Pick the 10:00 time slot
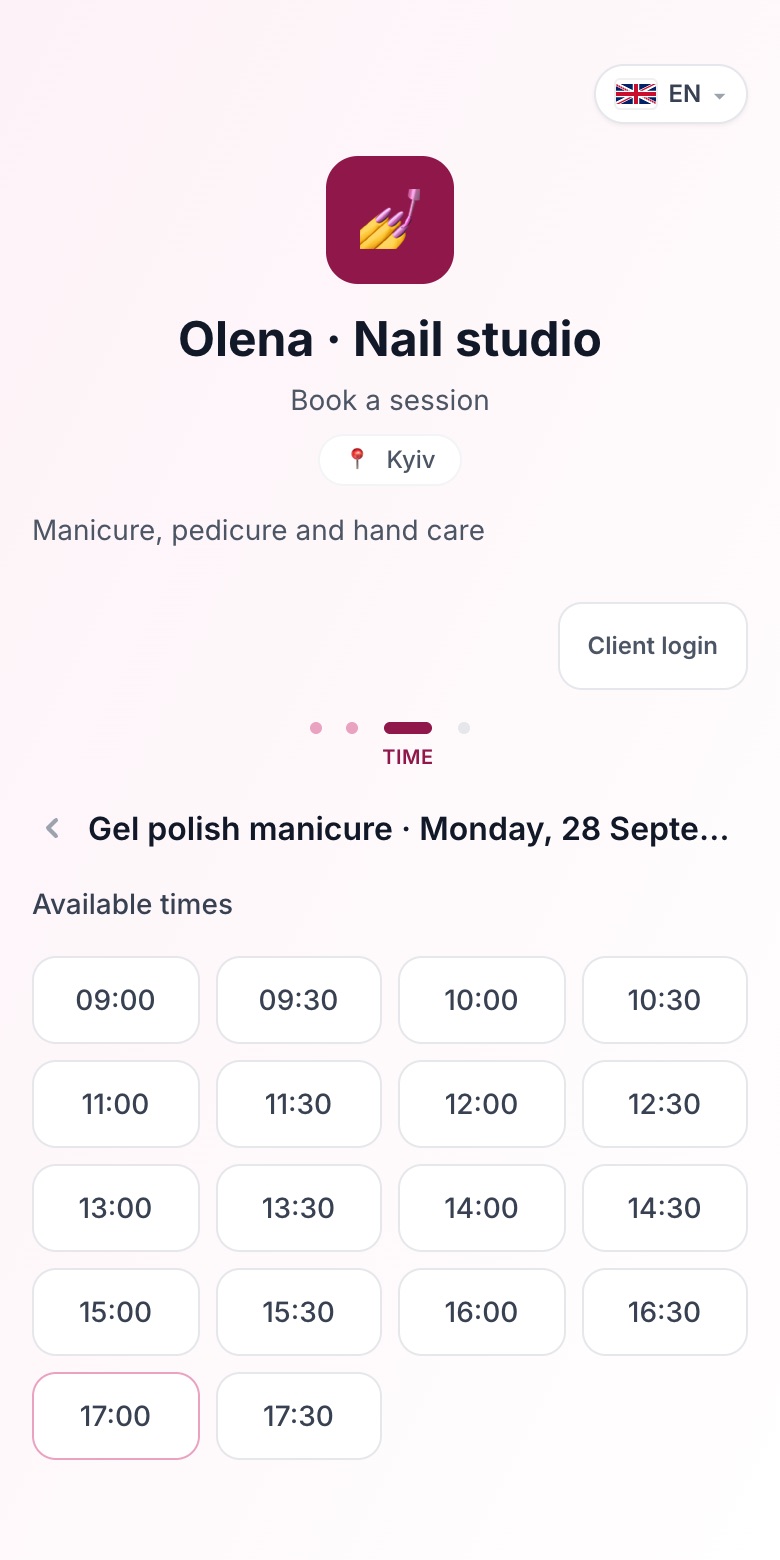This screenshot has height=1560, width=780. [482, 1000]
